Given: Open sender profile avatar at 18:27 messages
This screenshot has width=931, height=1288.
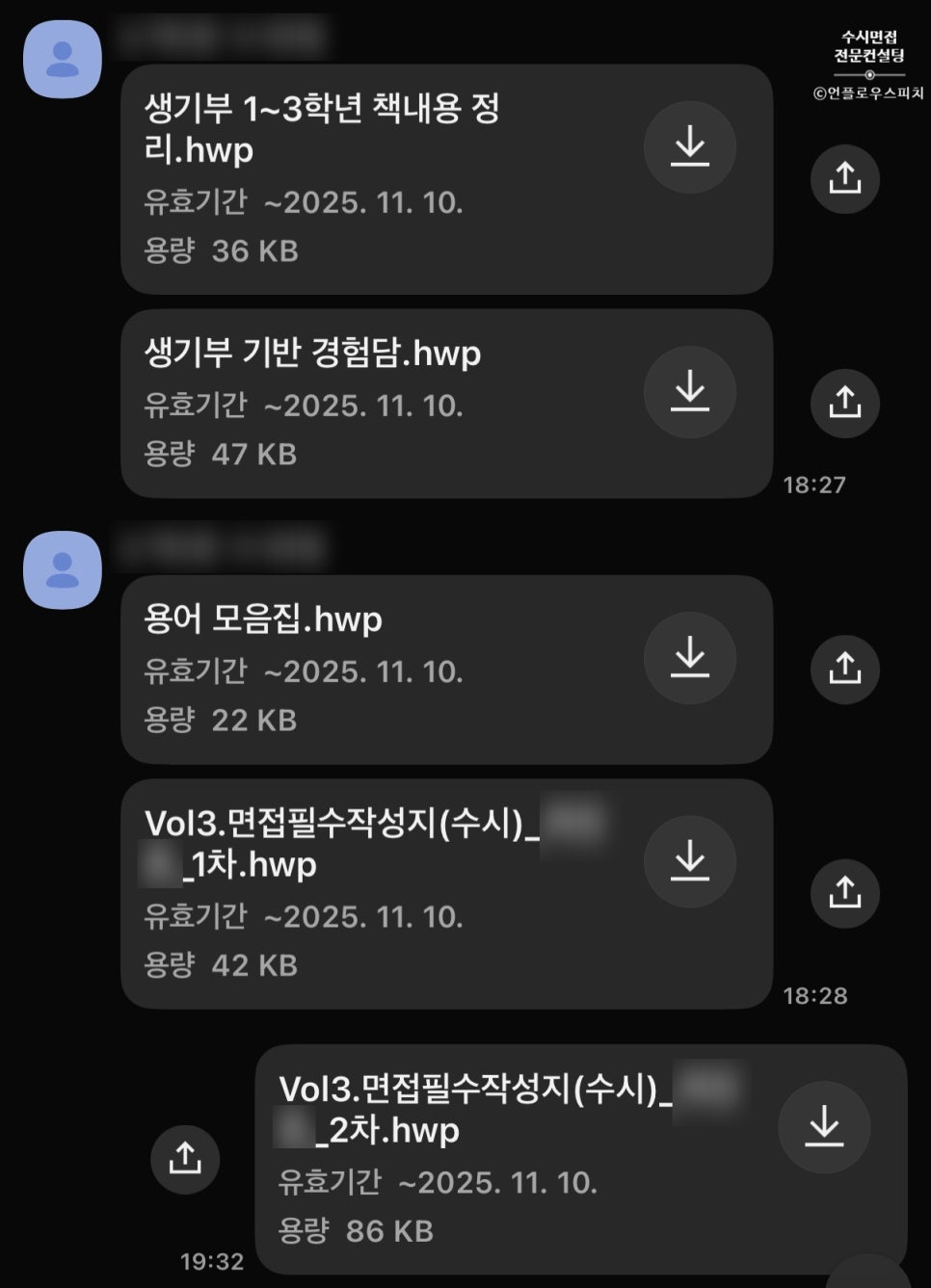Looking at the screenshot, I should 63,59.
